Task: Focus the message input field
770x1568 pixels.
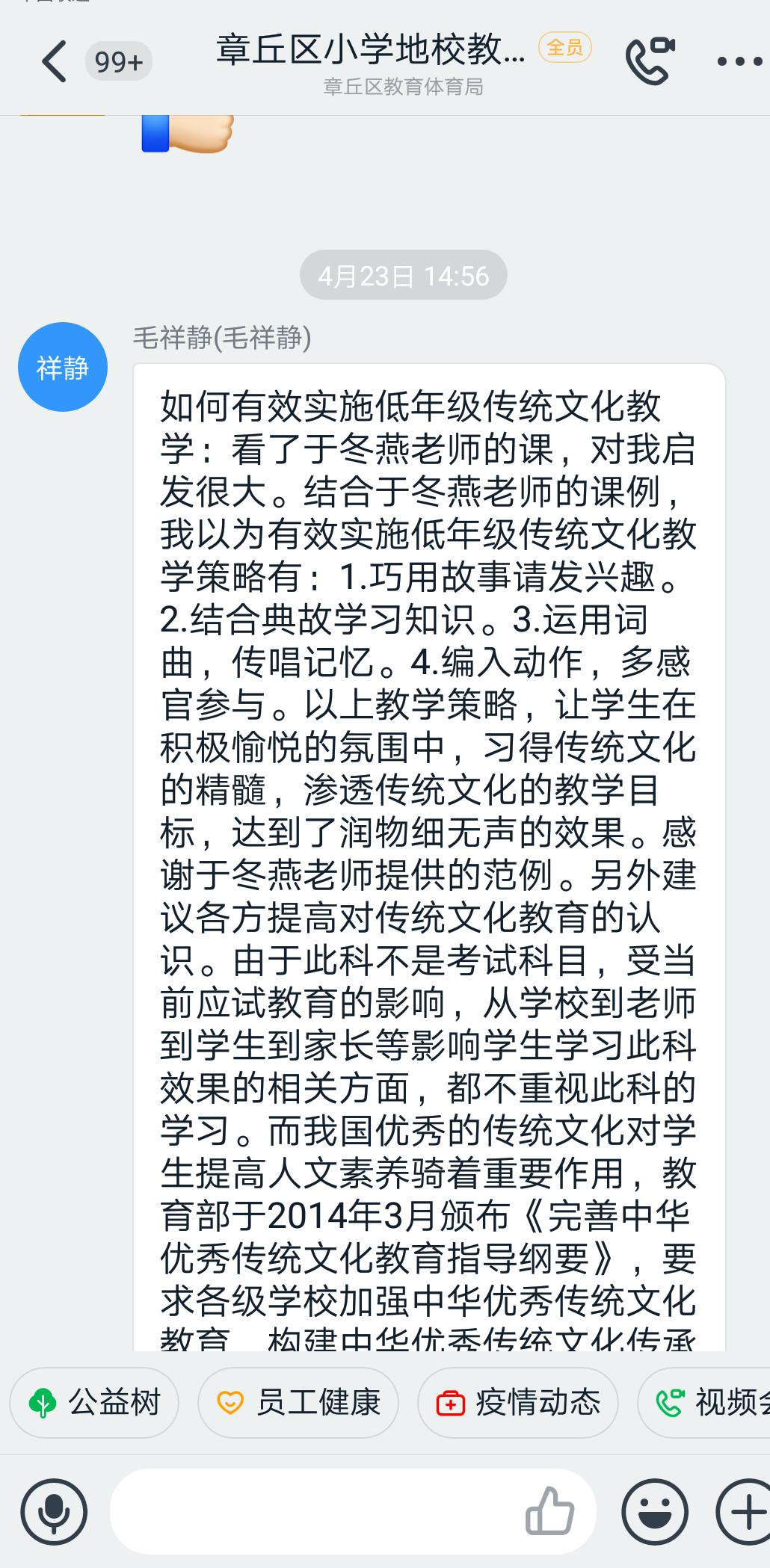Action: 314,1511
